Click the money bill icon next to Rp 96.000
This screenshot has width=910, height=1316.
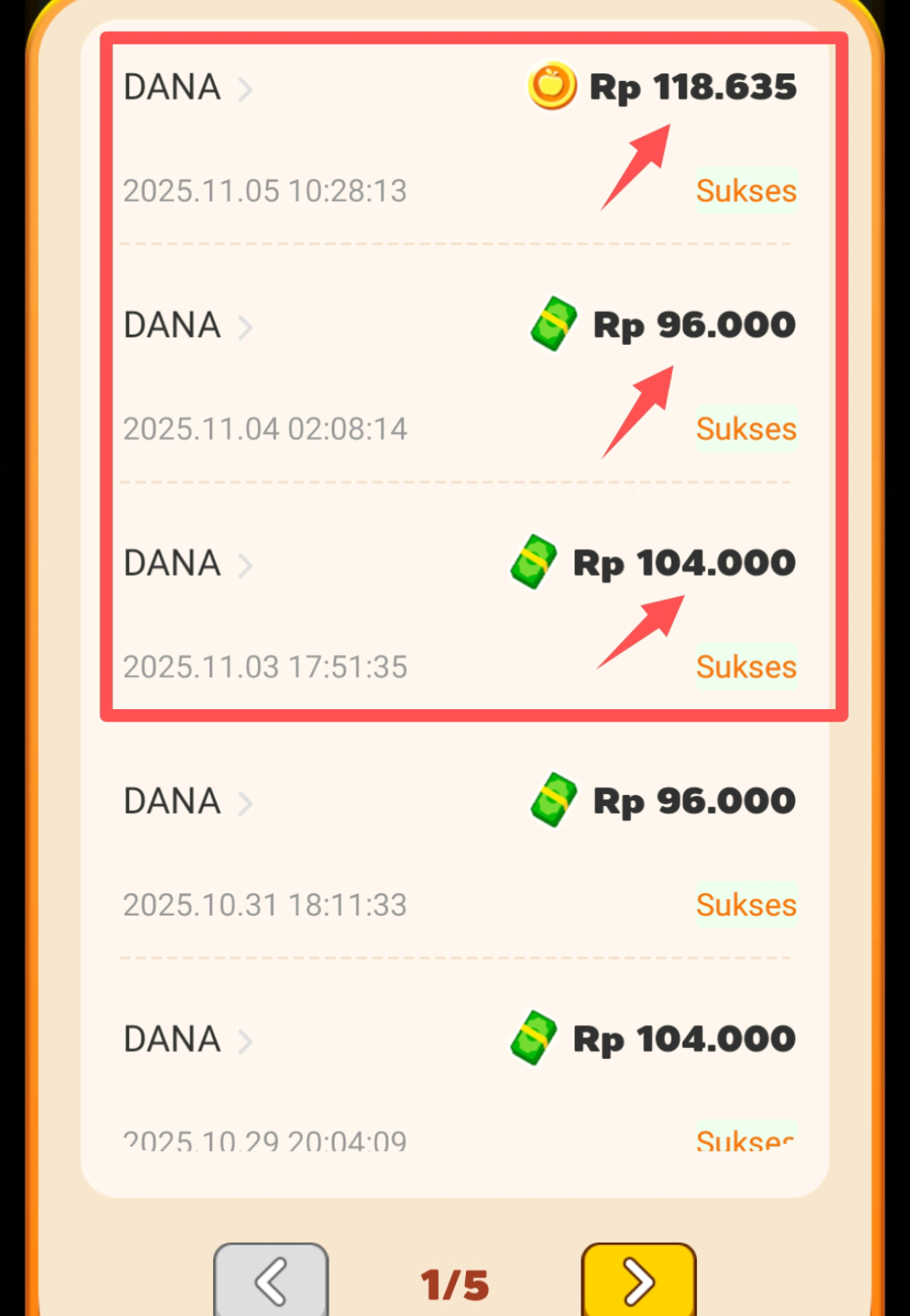pos(554,324)
